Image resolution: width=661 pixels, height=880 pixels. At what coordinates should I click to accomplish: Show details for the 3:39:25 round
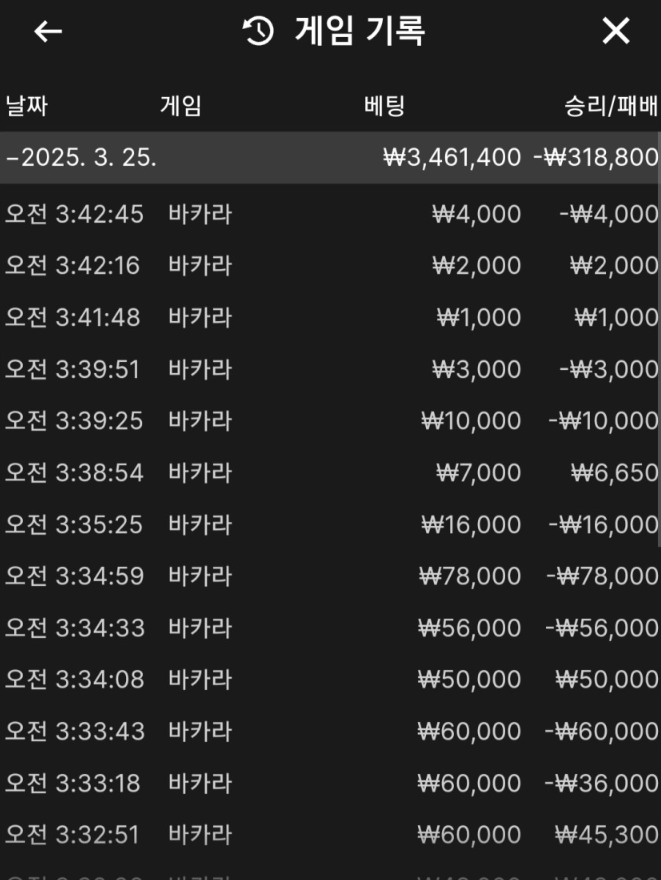pyautogui.click(x=330, y=421)
